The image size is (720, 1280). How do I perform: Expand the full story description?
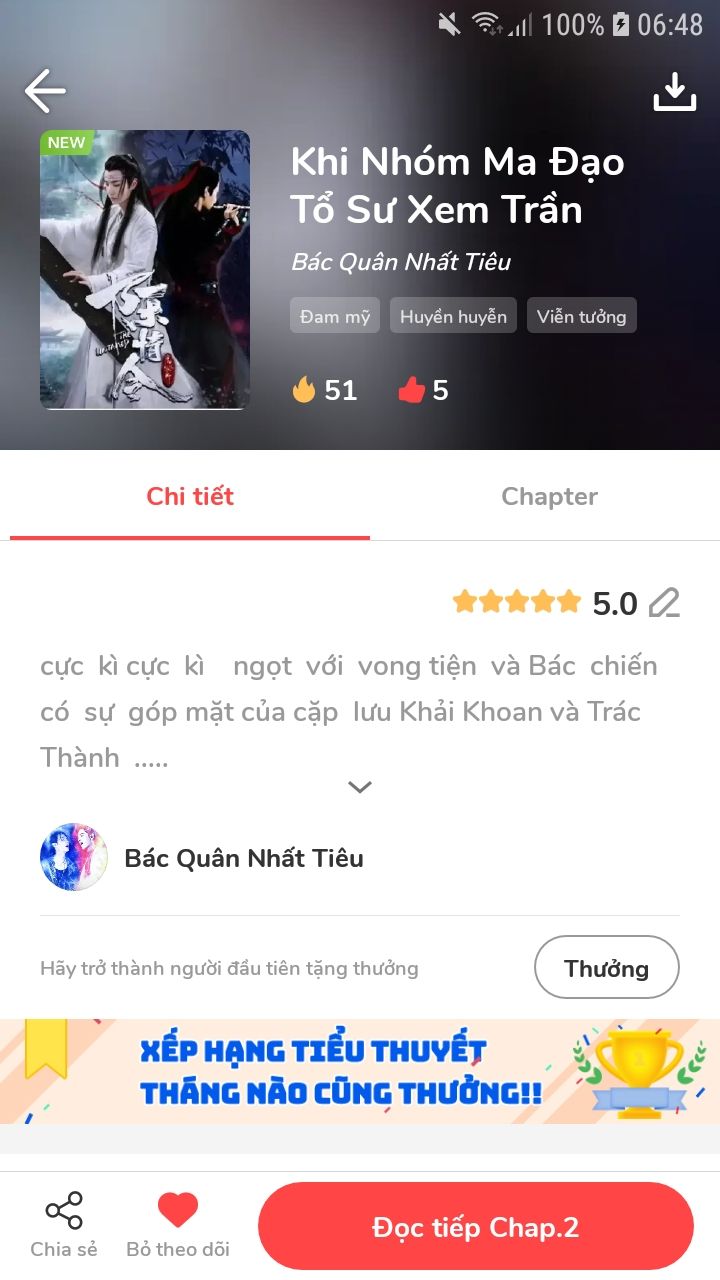tap(360, 787)
